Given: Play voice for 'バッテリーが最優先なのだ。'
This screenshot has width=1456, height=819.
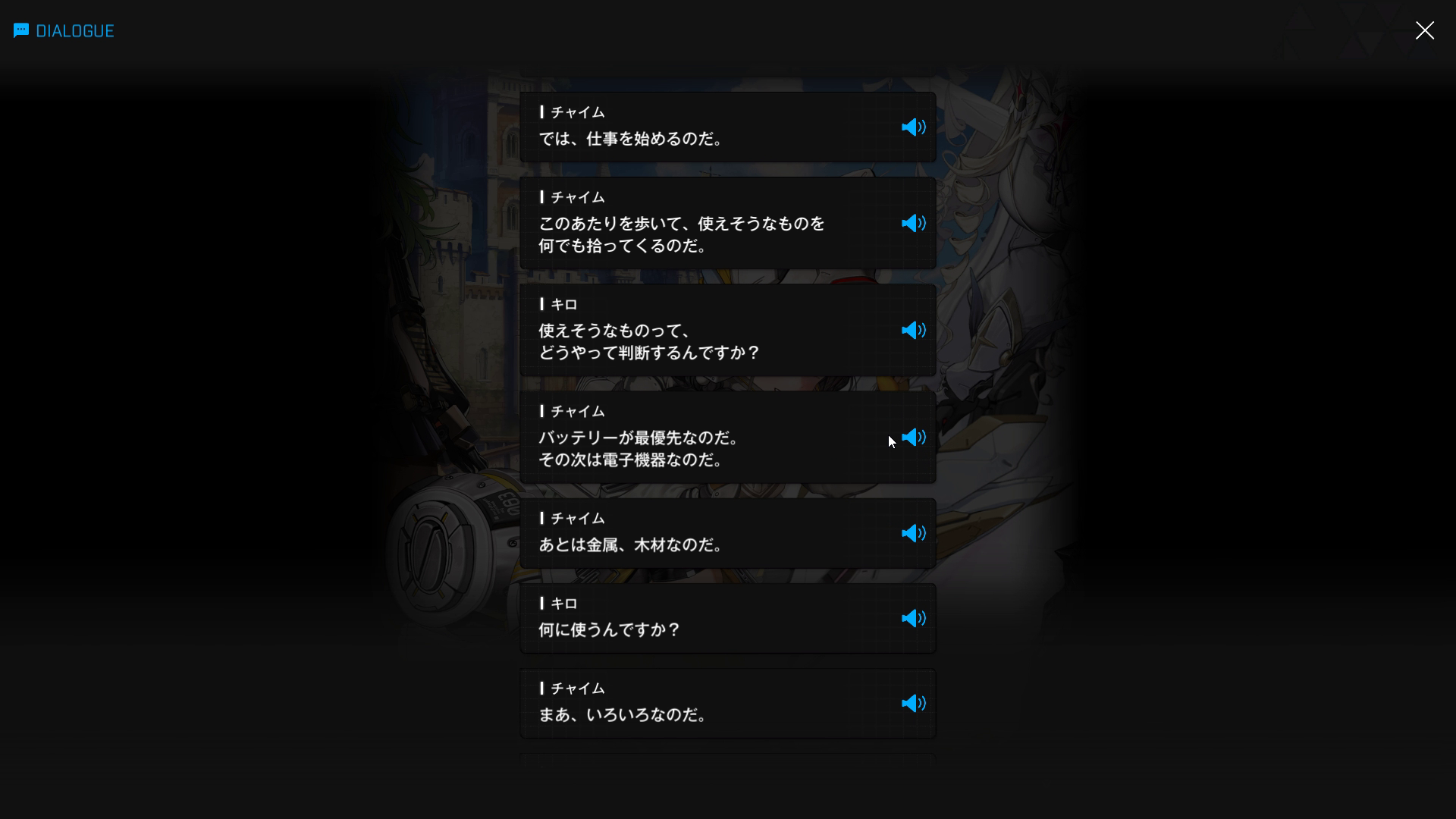Looking at the screenshot, I should (x=913, y=438).
